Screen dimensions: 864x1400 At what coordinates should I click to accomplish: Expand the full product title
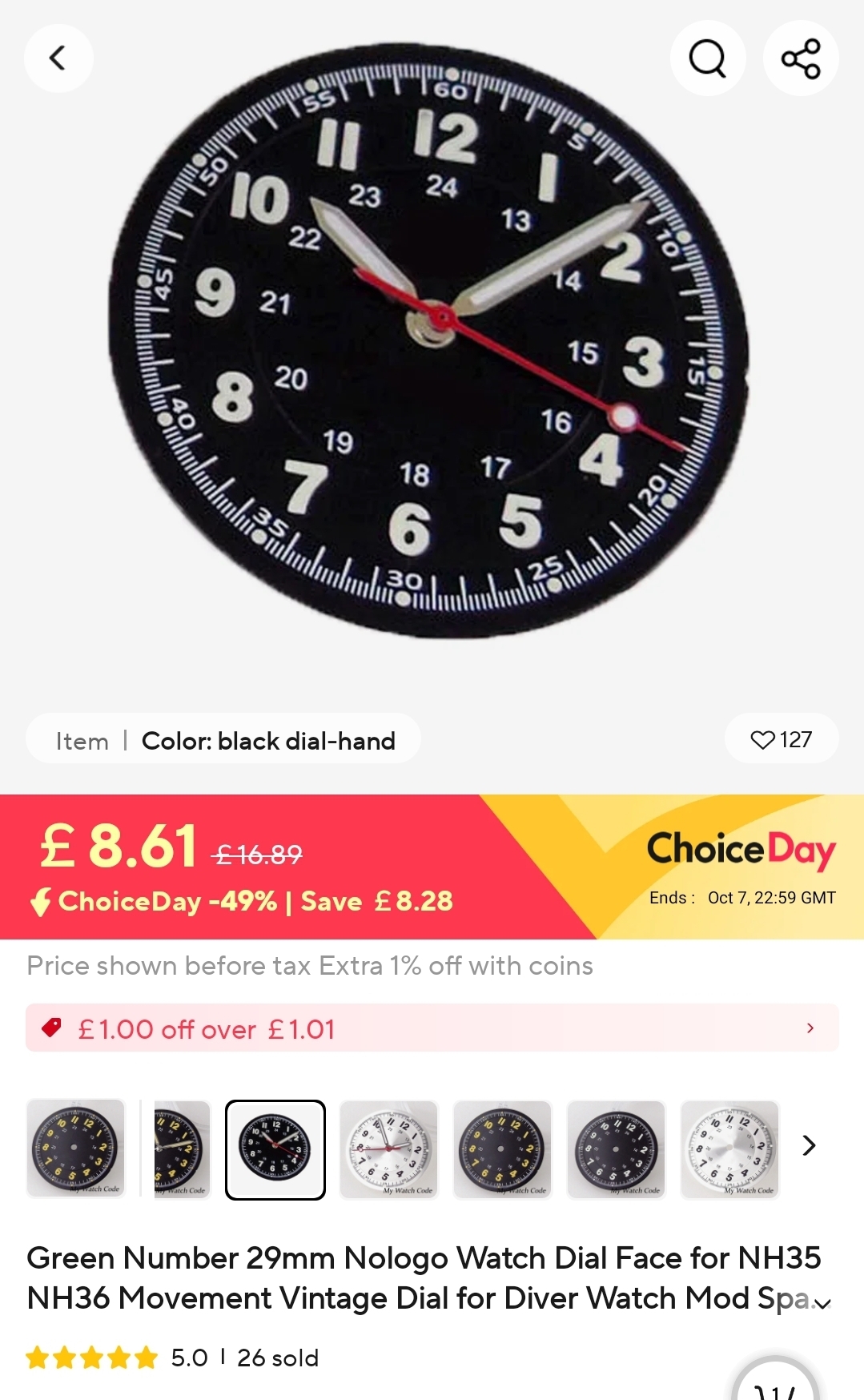822,1304
